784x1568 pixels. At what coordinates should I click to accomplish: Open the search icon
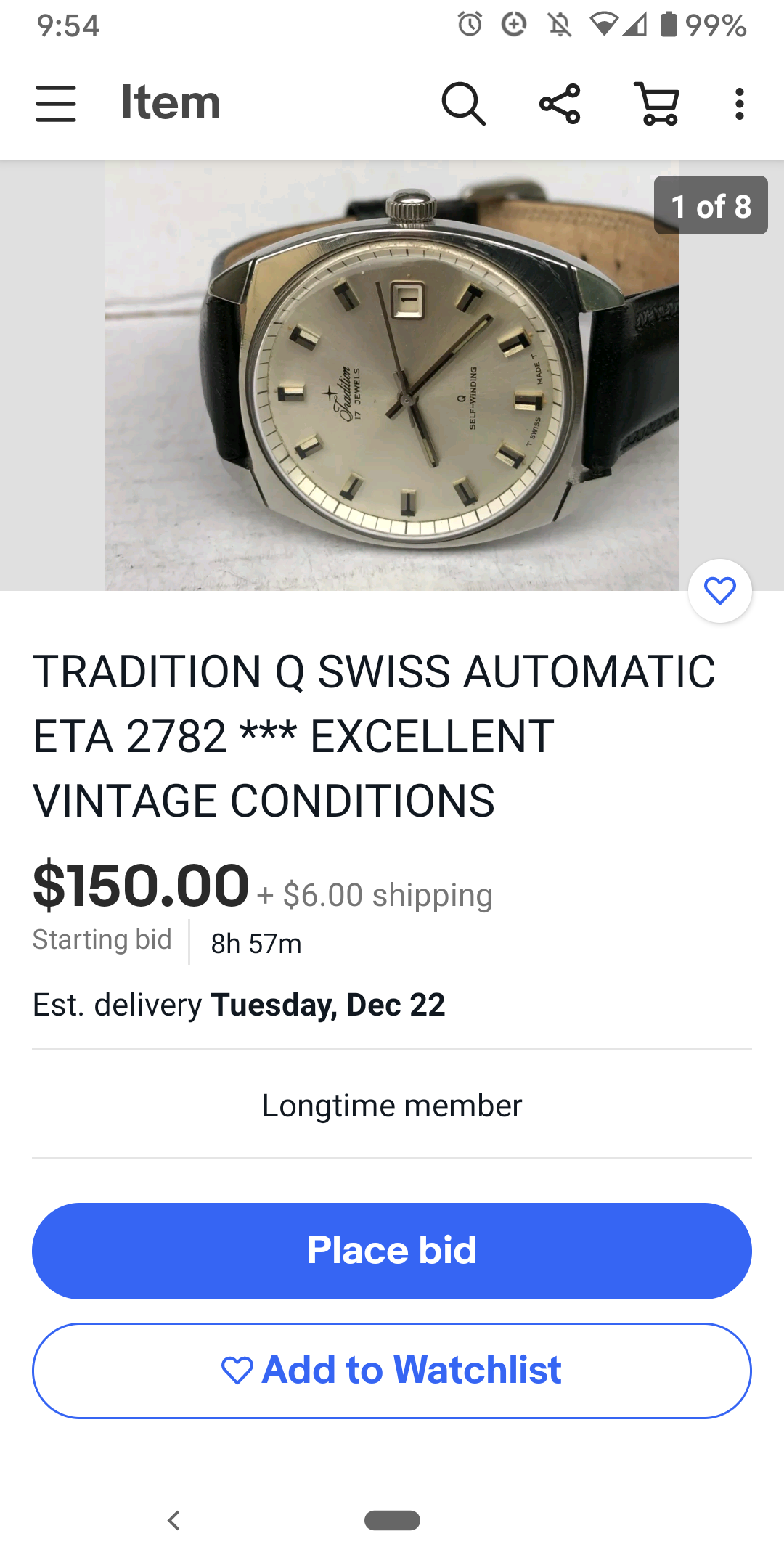coord(463,104)
